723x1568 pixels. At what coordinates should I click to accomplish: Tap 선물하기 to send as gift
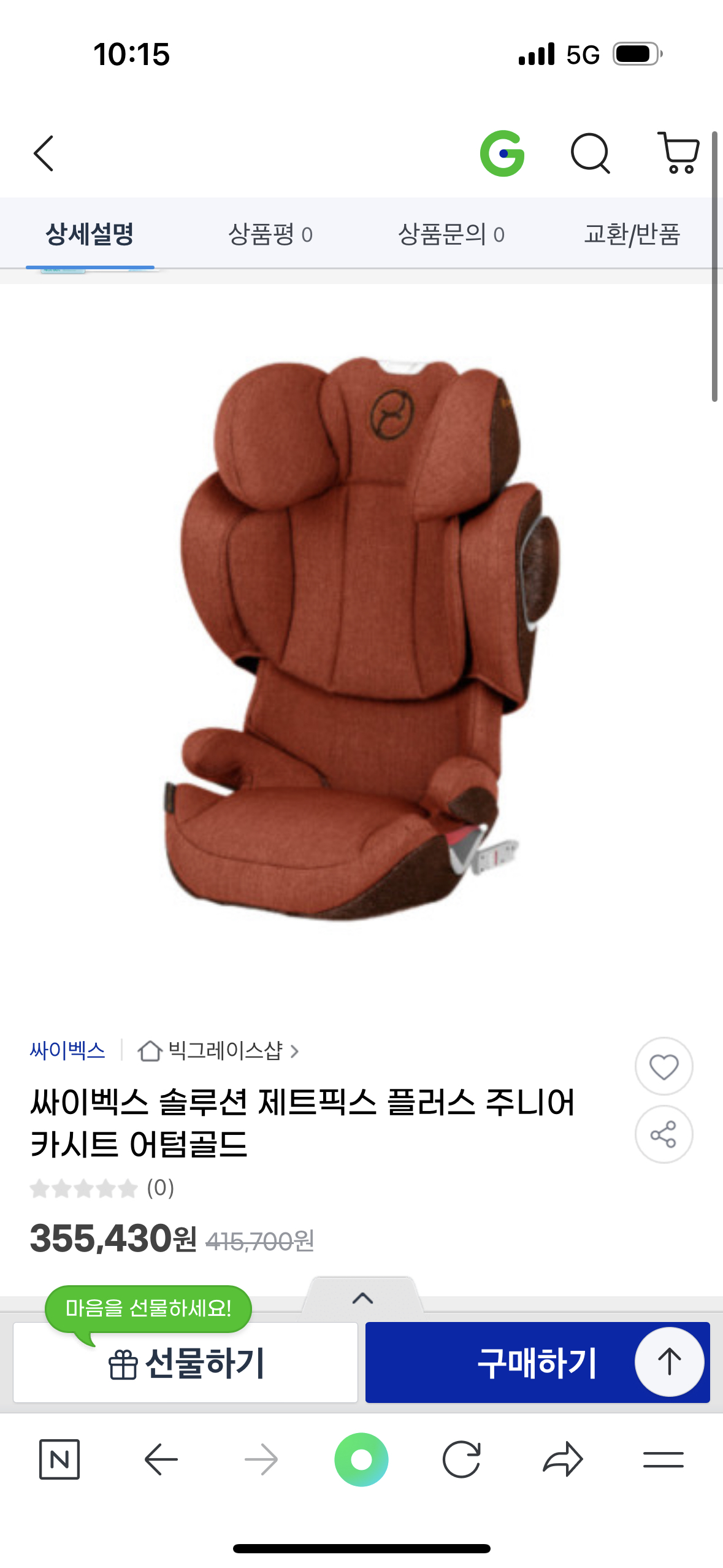pyautogui.click(x=185, y=1362)
